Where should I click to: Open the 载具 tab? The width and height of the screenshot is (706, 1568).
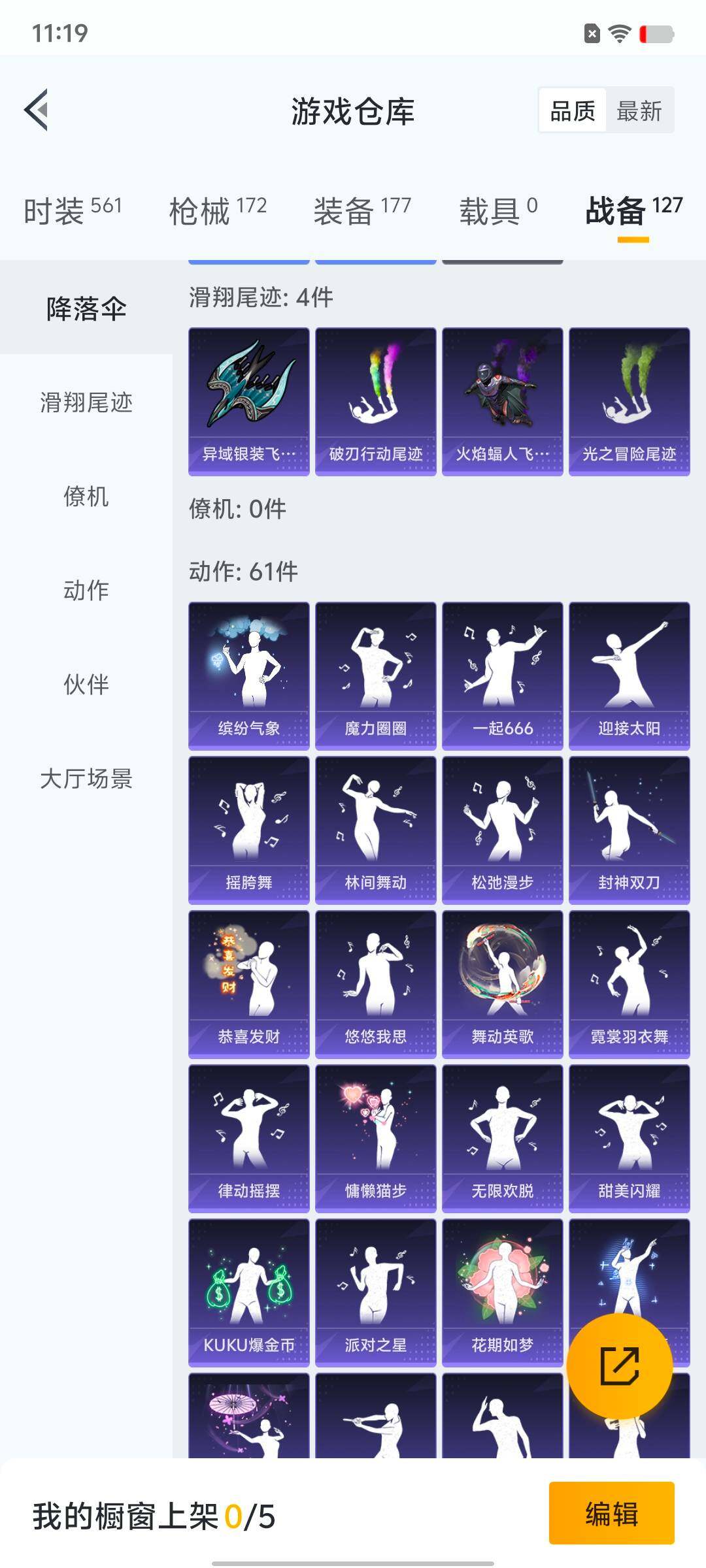click(x=498, y=210)
